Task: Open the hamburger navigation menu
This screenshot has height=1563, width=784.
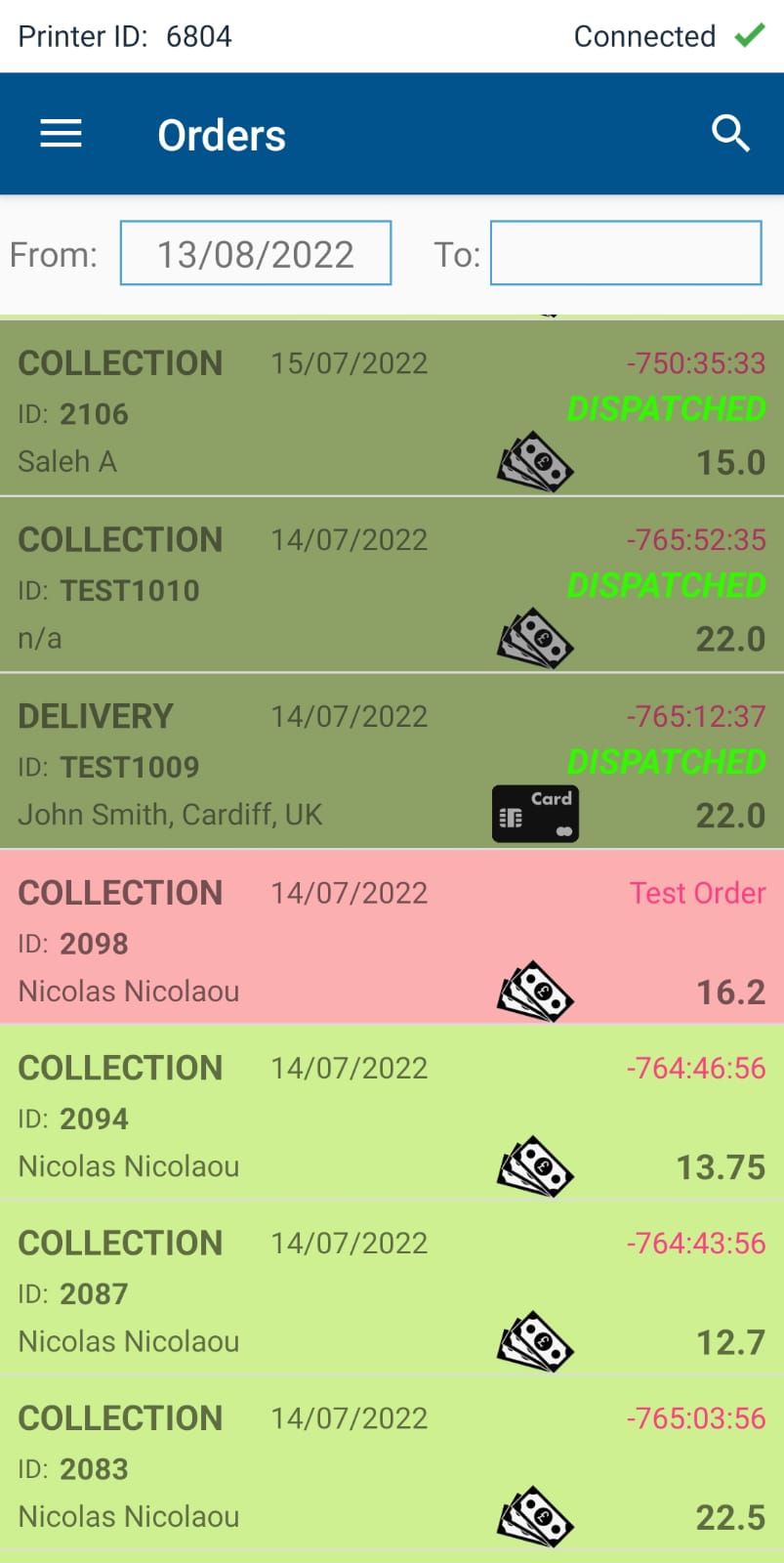Action: tap(61, 134)
